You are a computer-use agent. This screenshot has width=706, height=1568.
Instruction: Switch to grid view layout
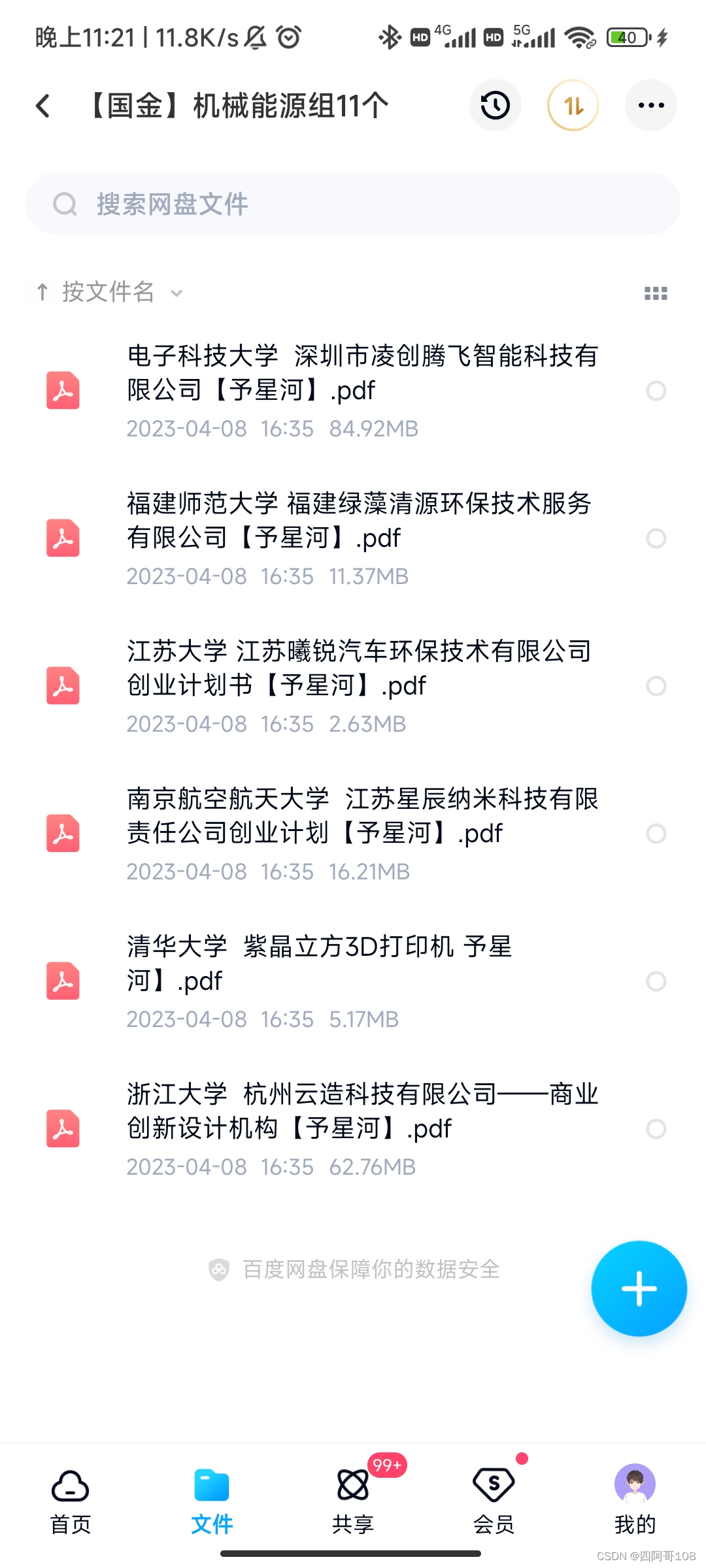click(x=656, y=293)
